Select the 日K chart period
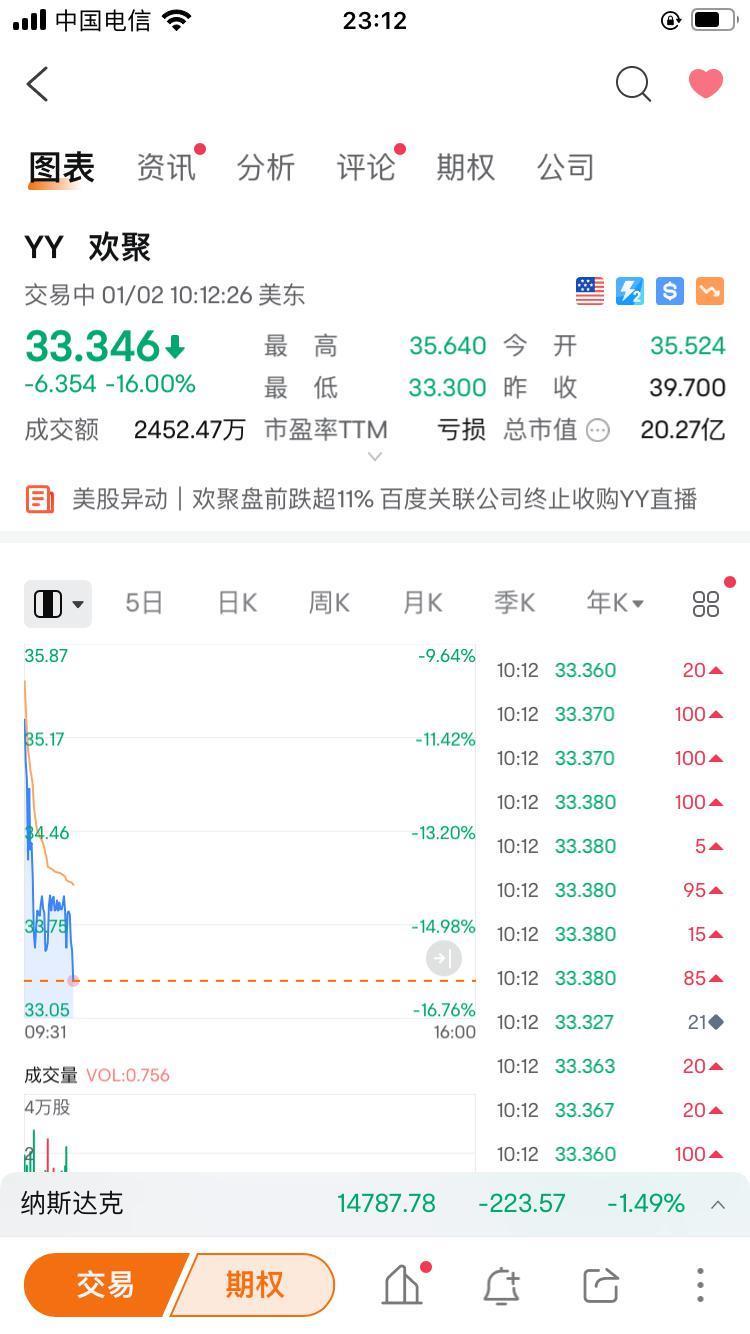 pos(236,602)
